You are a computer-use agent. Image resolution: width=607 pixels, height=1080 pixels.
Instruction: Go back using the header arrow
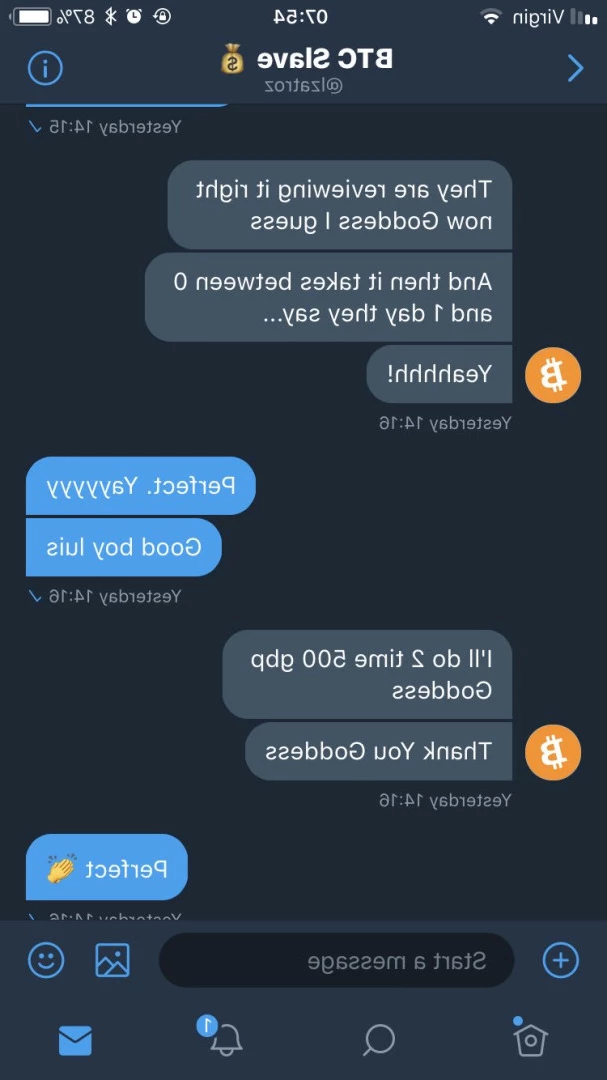click(575, 68)
